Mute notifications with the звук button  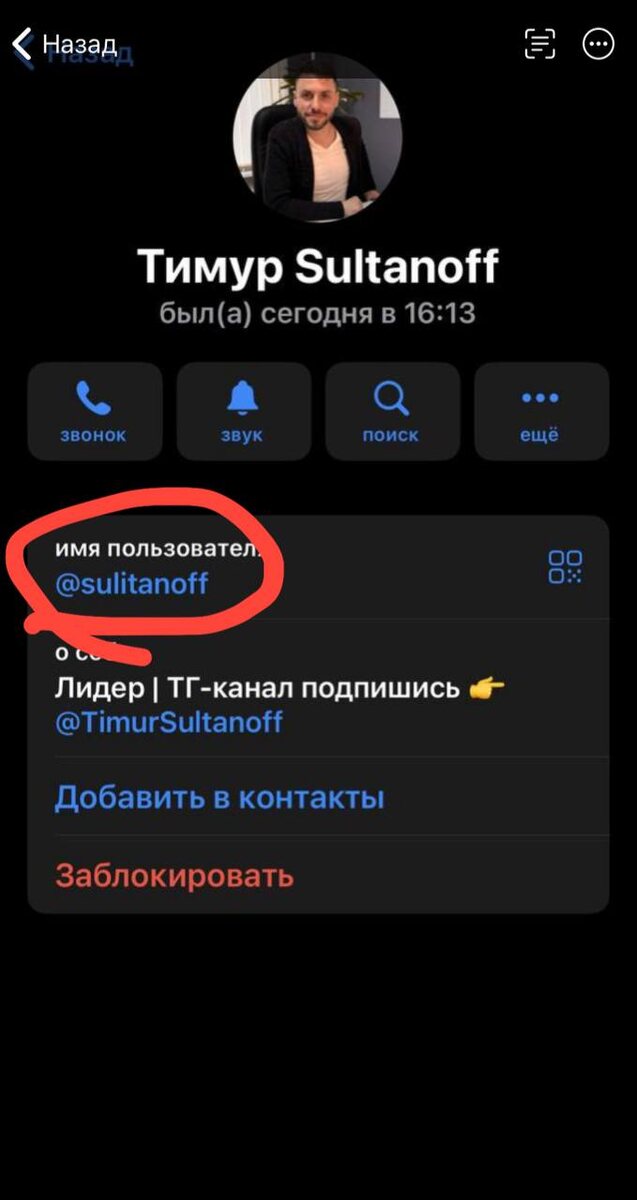click(x=243, y=411)
